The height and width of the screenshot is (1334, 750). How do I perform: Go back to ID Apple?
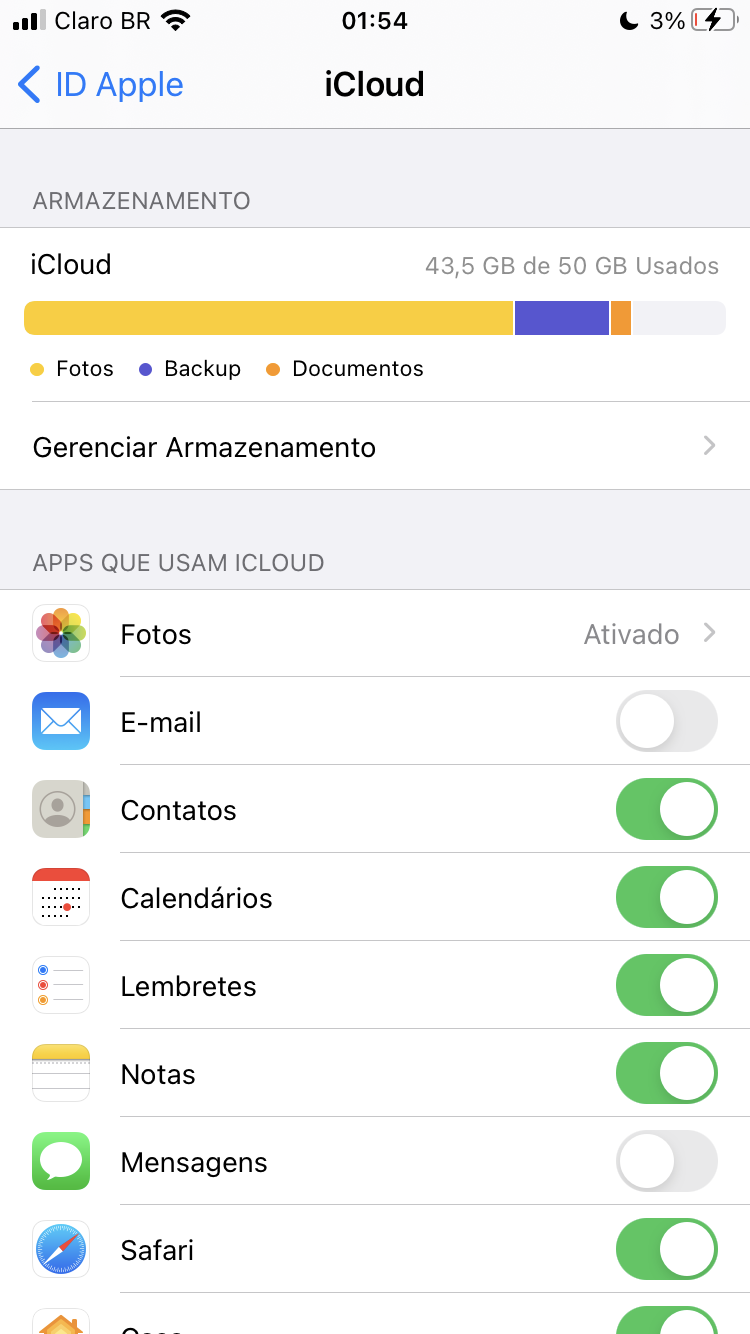tap(100, 85)
